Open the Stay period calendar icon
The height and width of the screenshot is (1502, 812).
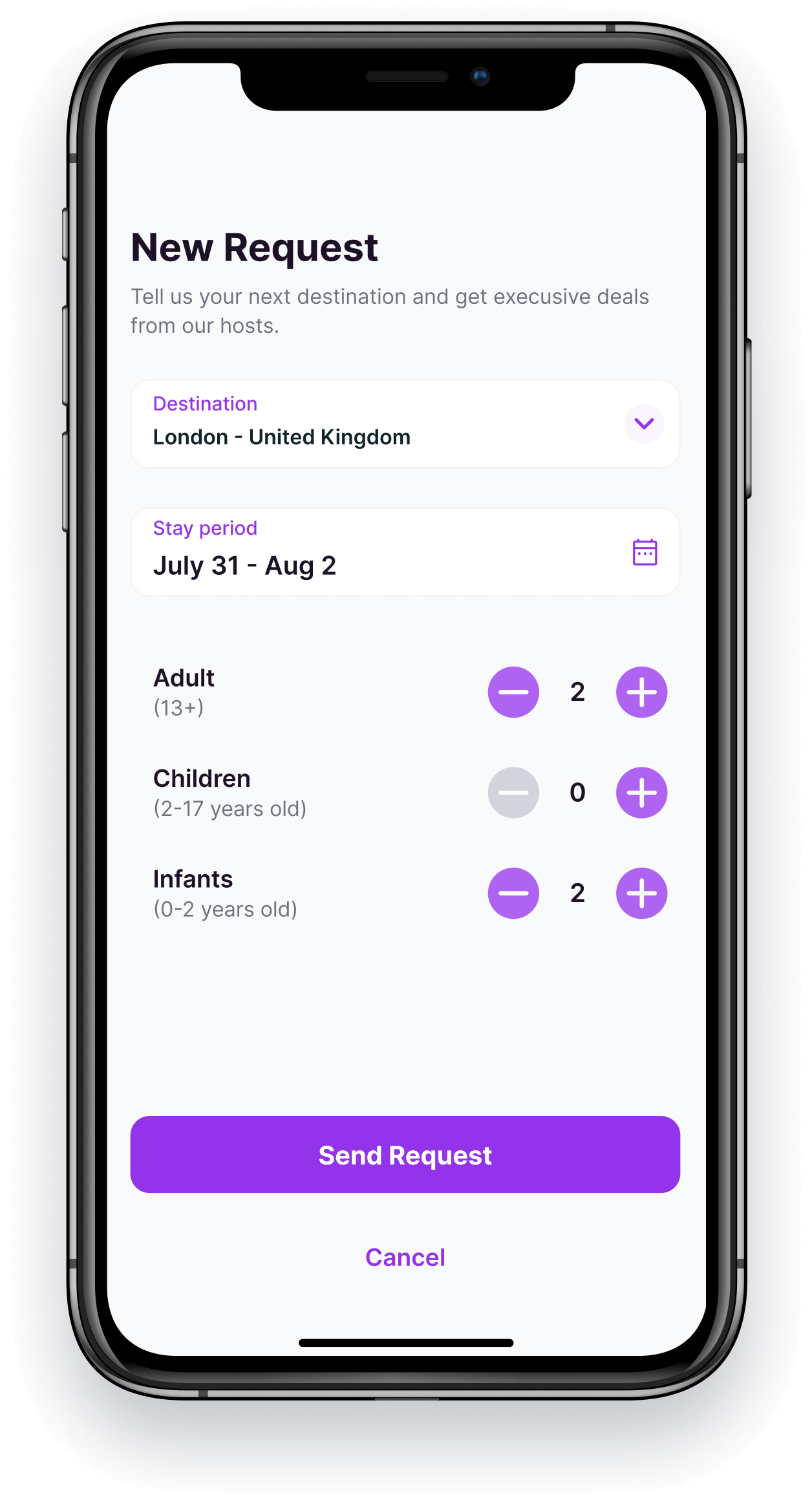click(645, 552)
